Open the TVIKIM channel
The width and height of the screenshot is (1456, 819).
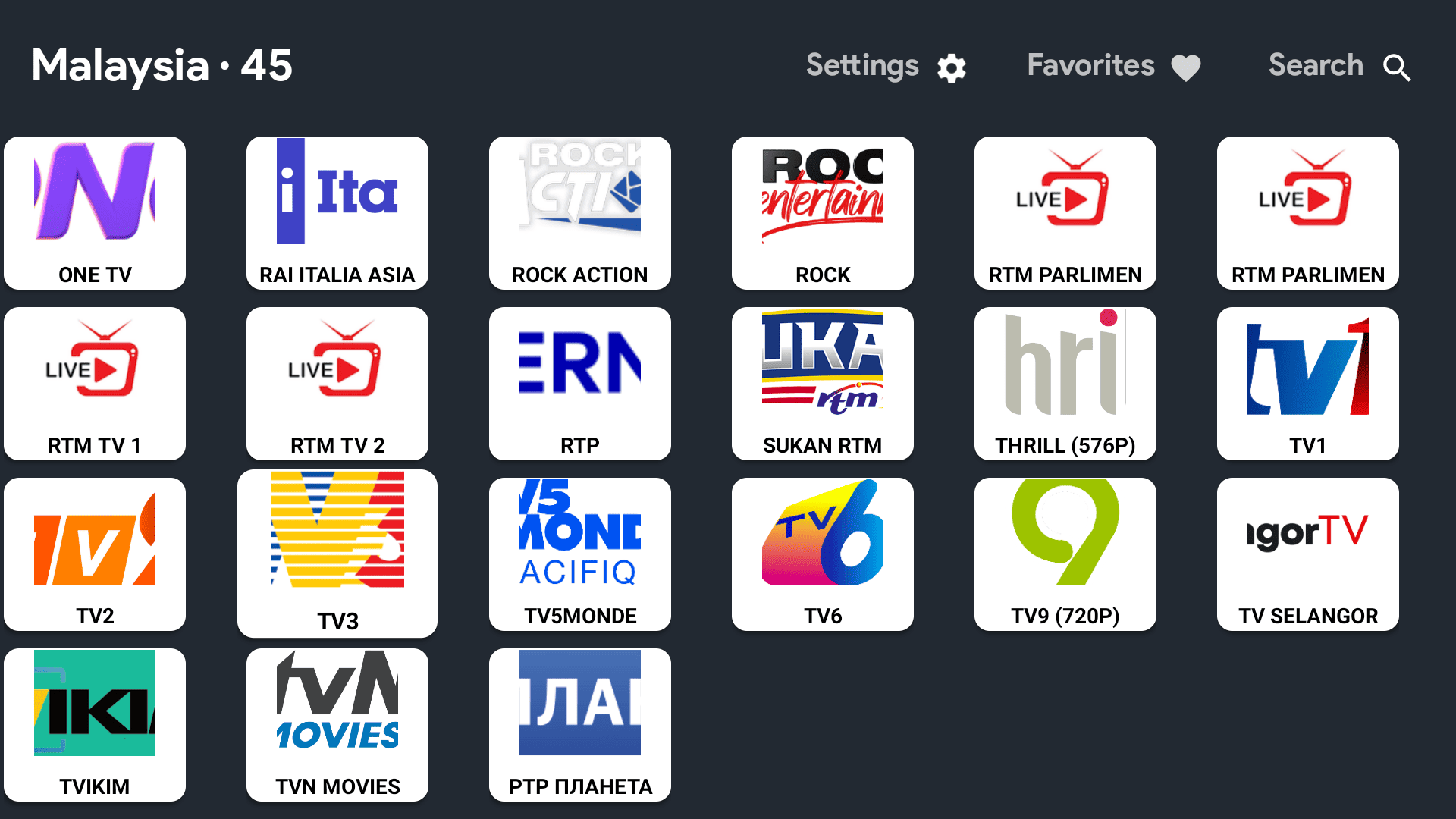coord(95,724)
